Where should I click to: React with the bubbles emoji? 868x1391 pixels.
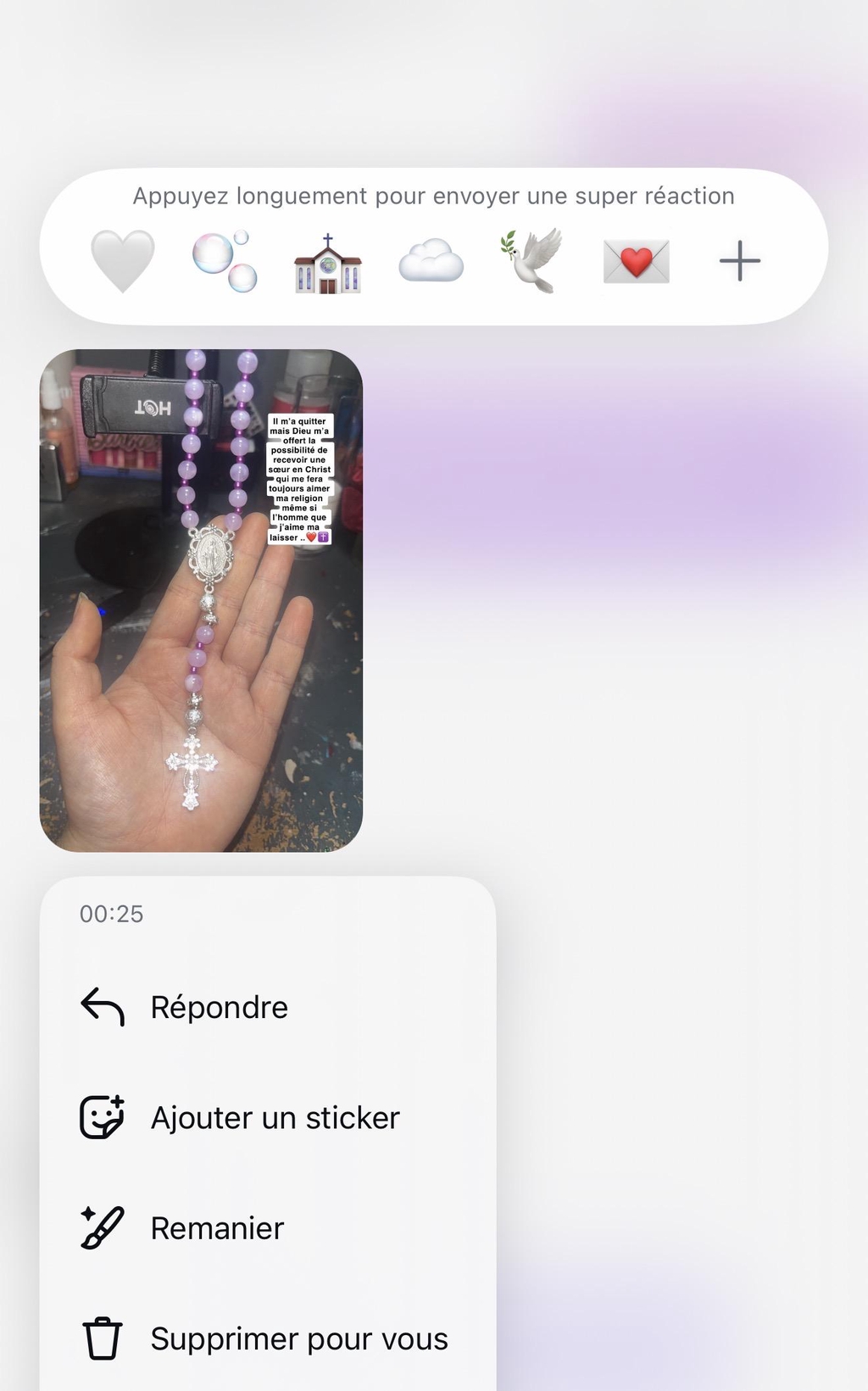point(225,260)
